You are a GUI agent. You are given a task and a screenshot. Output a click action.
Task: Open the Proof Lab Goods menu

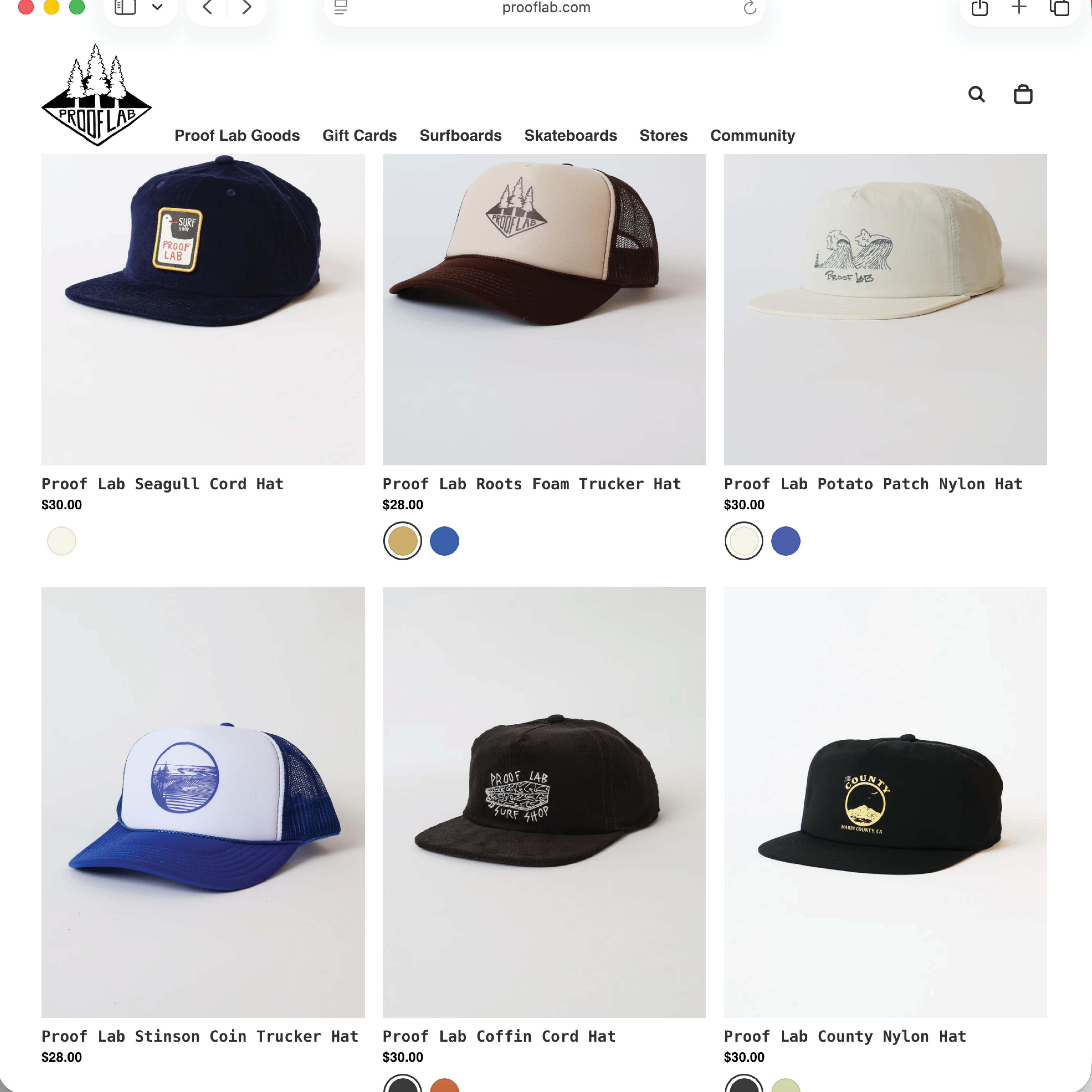tap(237, 136)
